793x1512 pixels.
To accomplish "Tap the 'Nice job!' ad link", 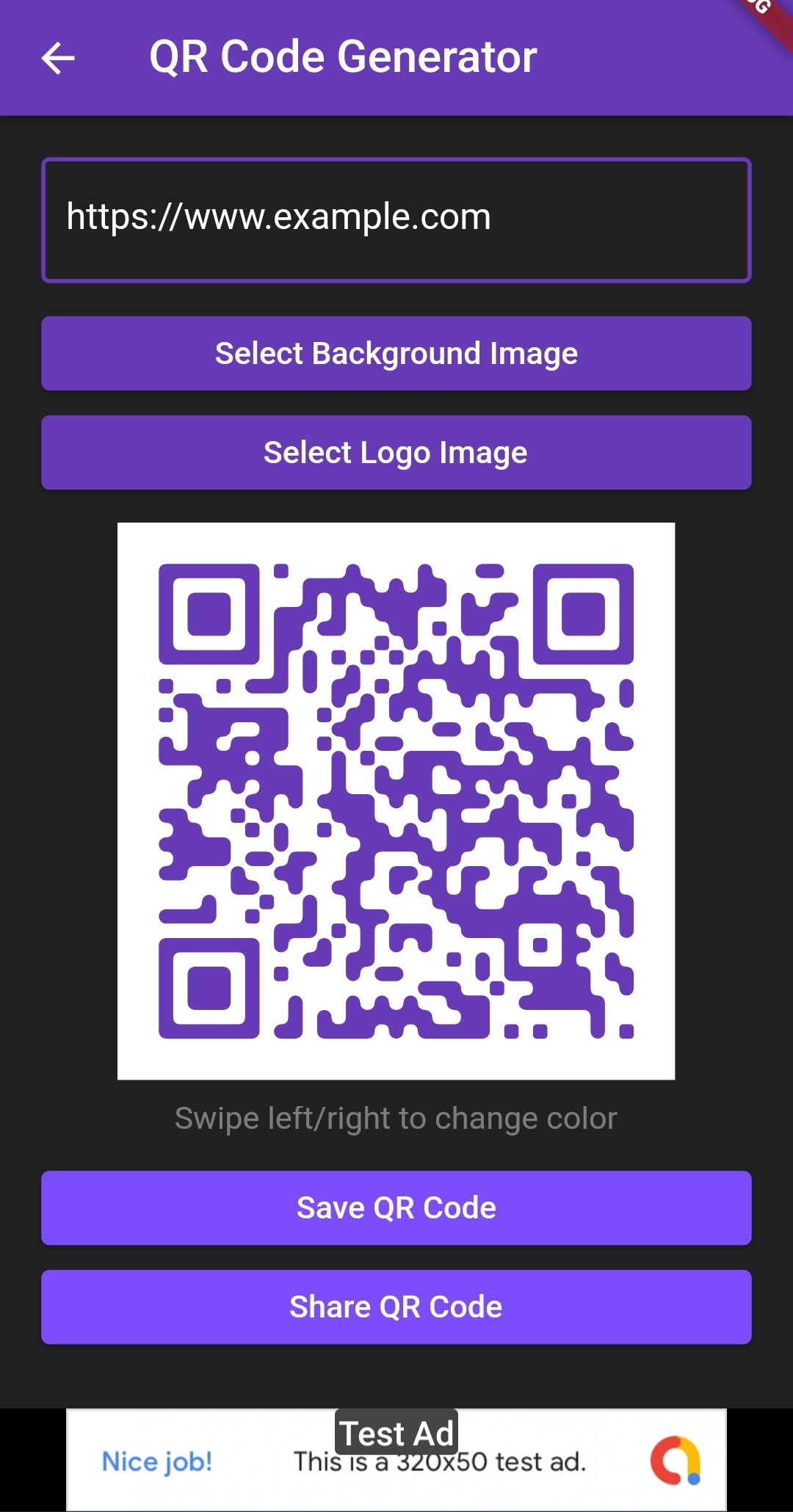I will click(x=158, y=1461).
